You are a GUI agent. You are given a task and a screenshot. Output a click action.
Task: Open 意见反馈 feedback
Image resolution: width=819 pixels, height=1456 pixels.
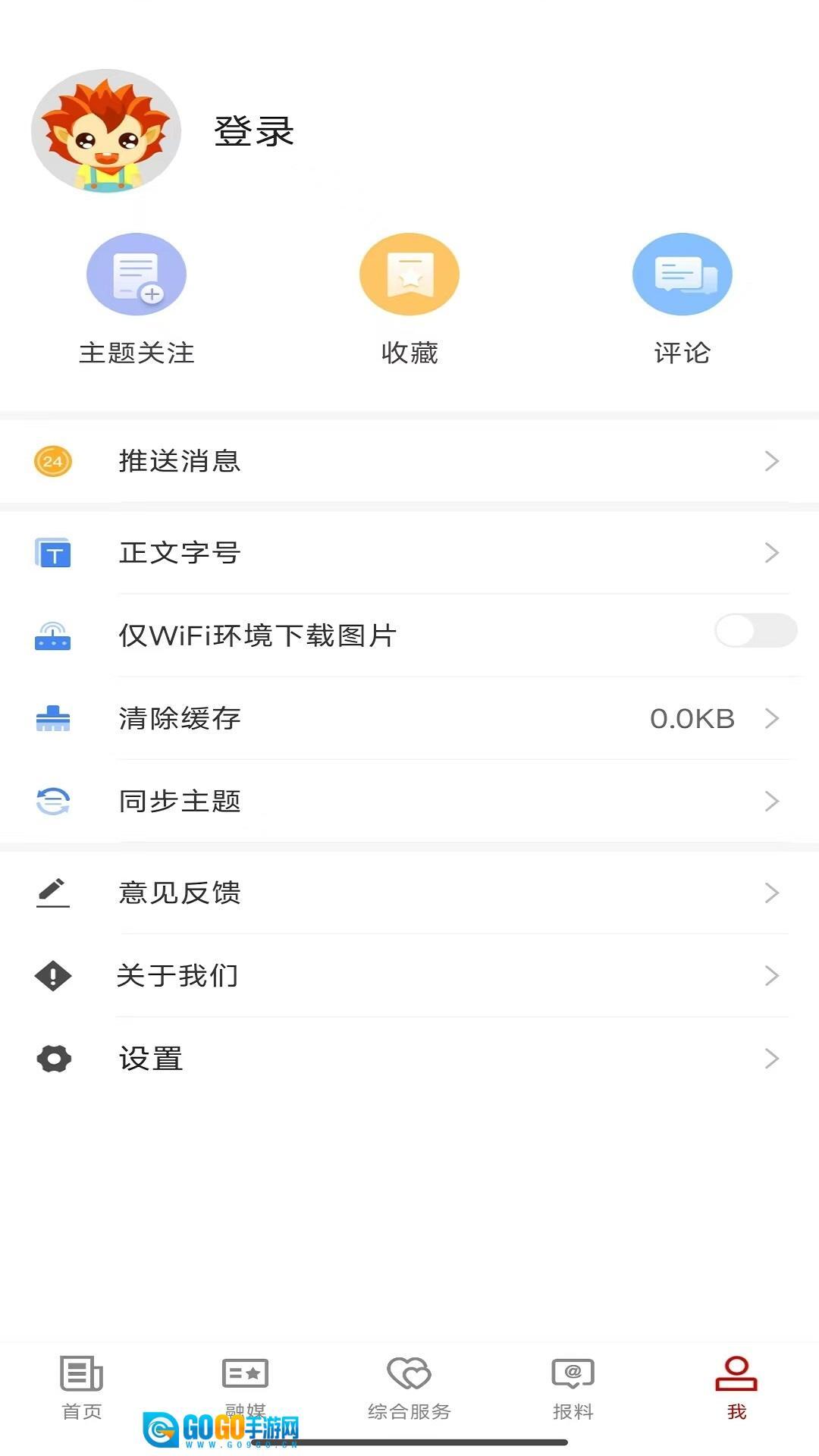409,893
